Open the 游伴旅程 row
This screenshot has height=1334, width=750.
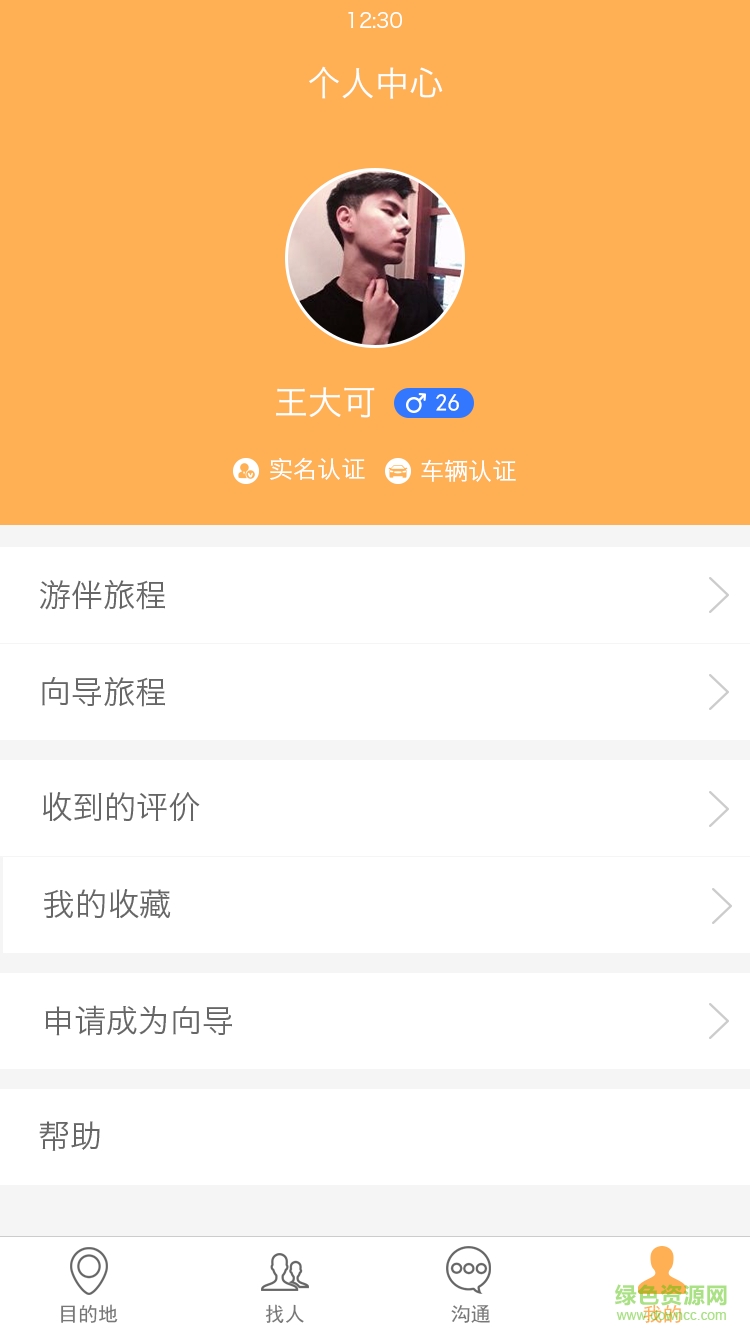[x=375, y=595]
